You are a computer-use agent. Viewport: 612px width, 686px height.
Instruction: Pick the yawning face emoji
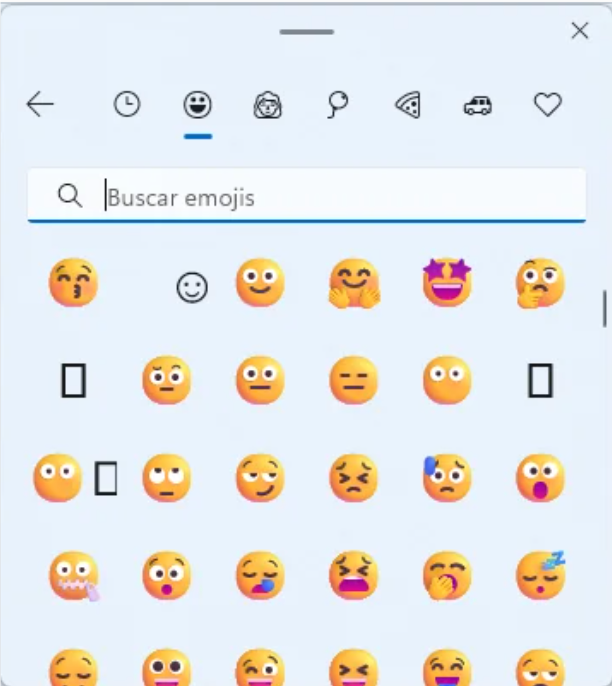(x=447, y=576)
